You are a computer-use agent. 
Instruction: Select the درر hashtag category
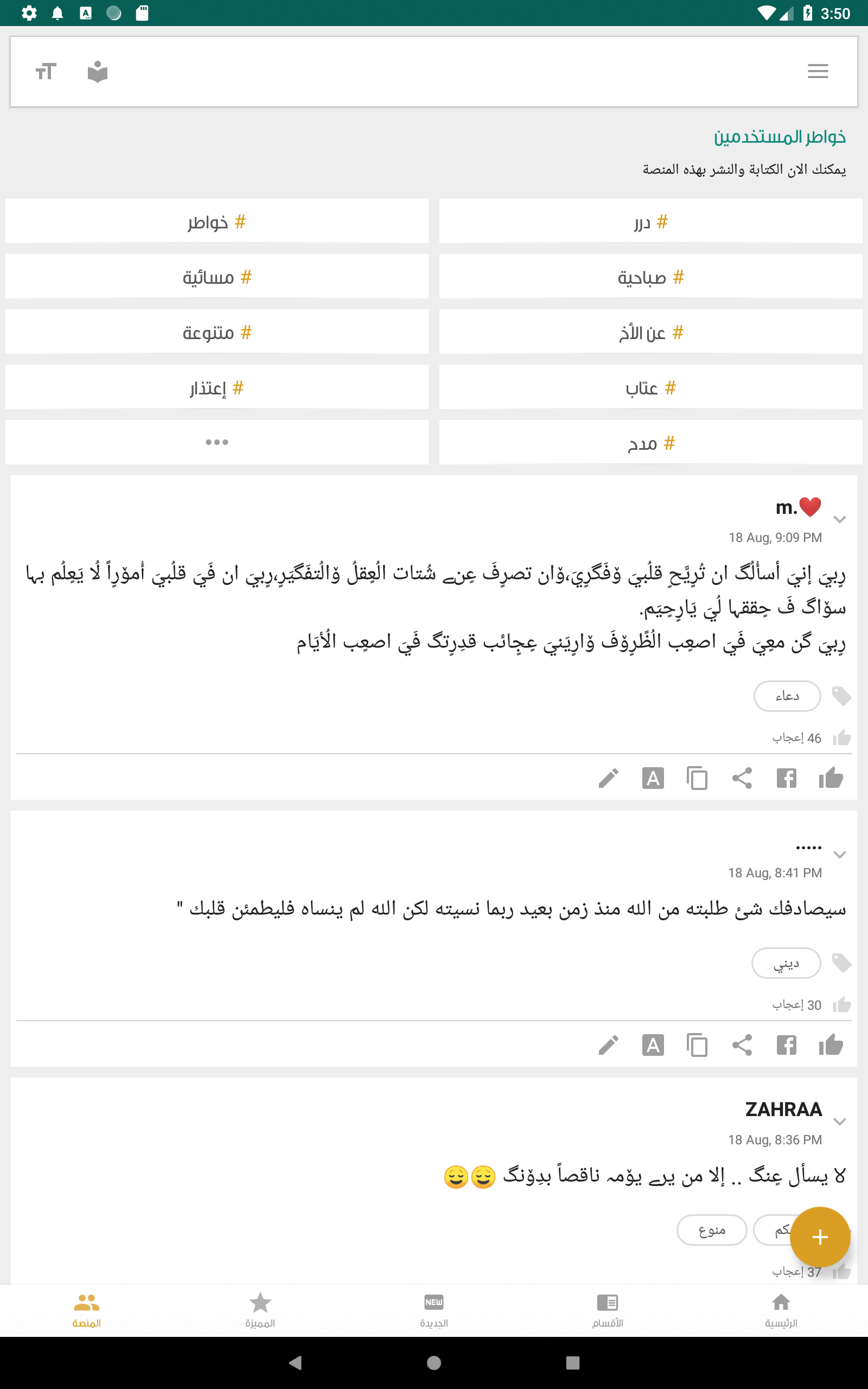point(650,221)
